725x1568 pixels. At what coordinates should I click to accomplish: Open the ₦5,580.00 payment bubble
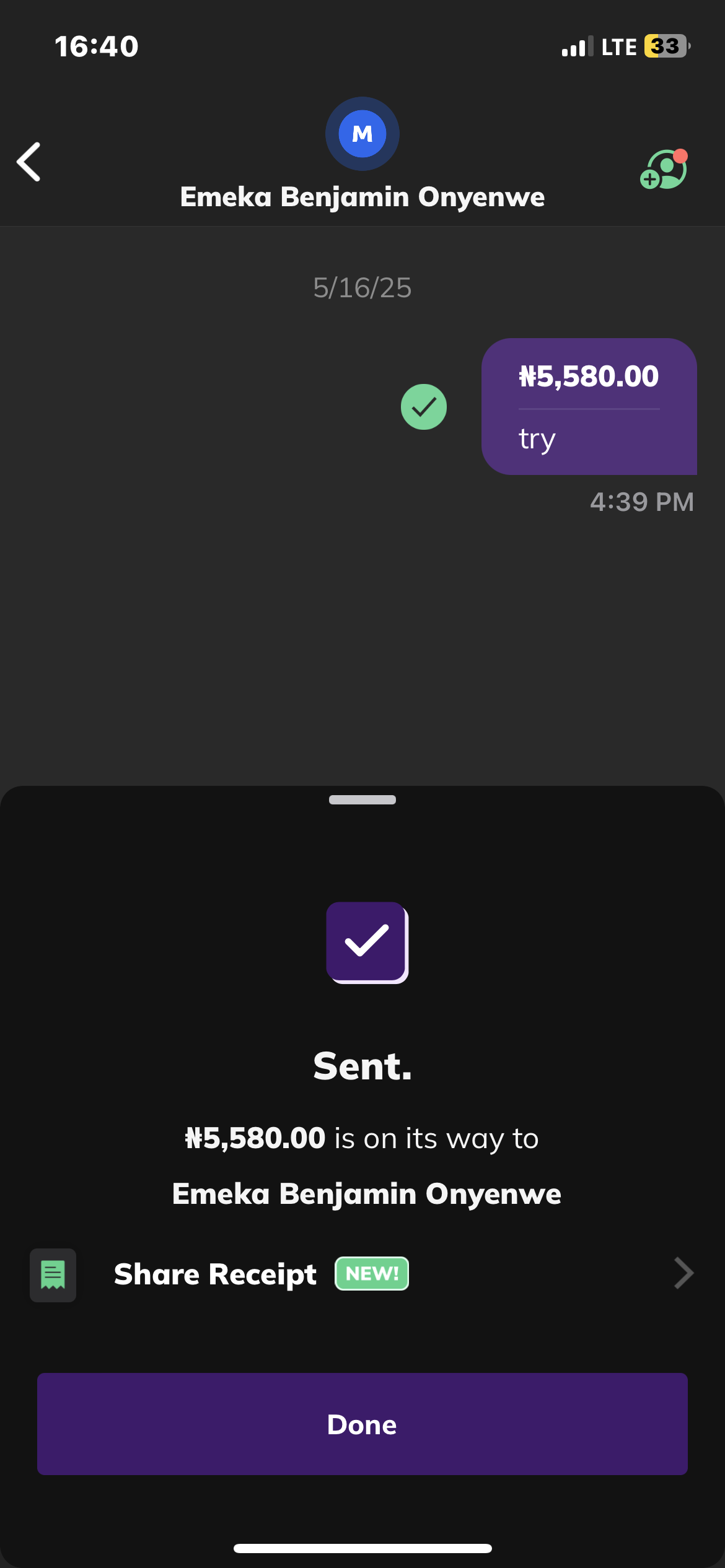click(589, 406)
